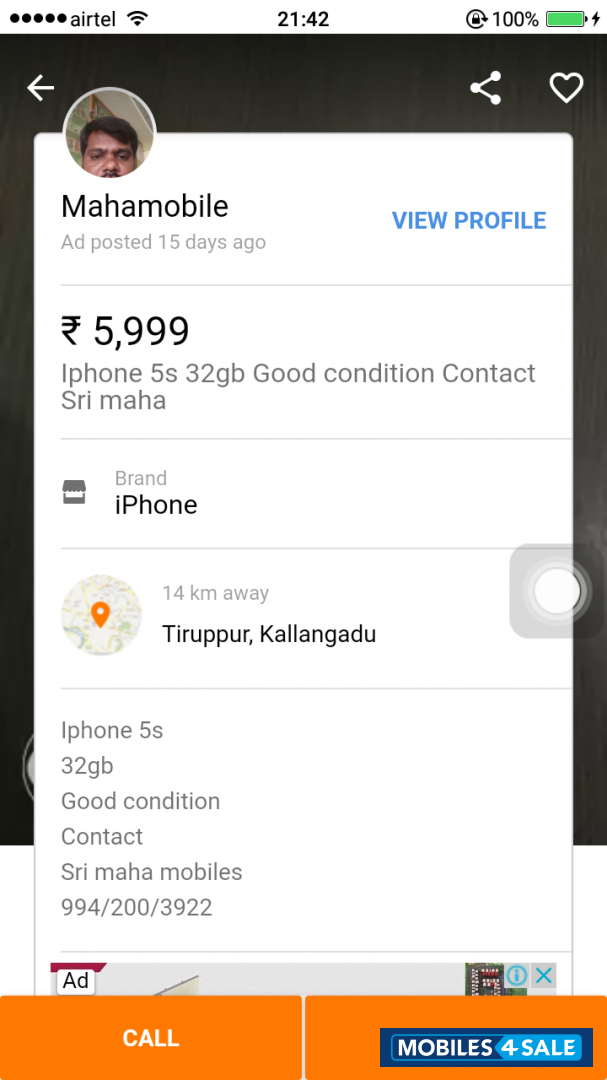Call the seller with CALL button
Image resolution: width=607 pixels, height=1080 pixels.
[x=151, y=1038]
